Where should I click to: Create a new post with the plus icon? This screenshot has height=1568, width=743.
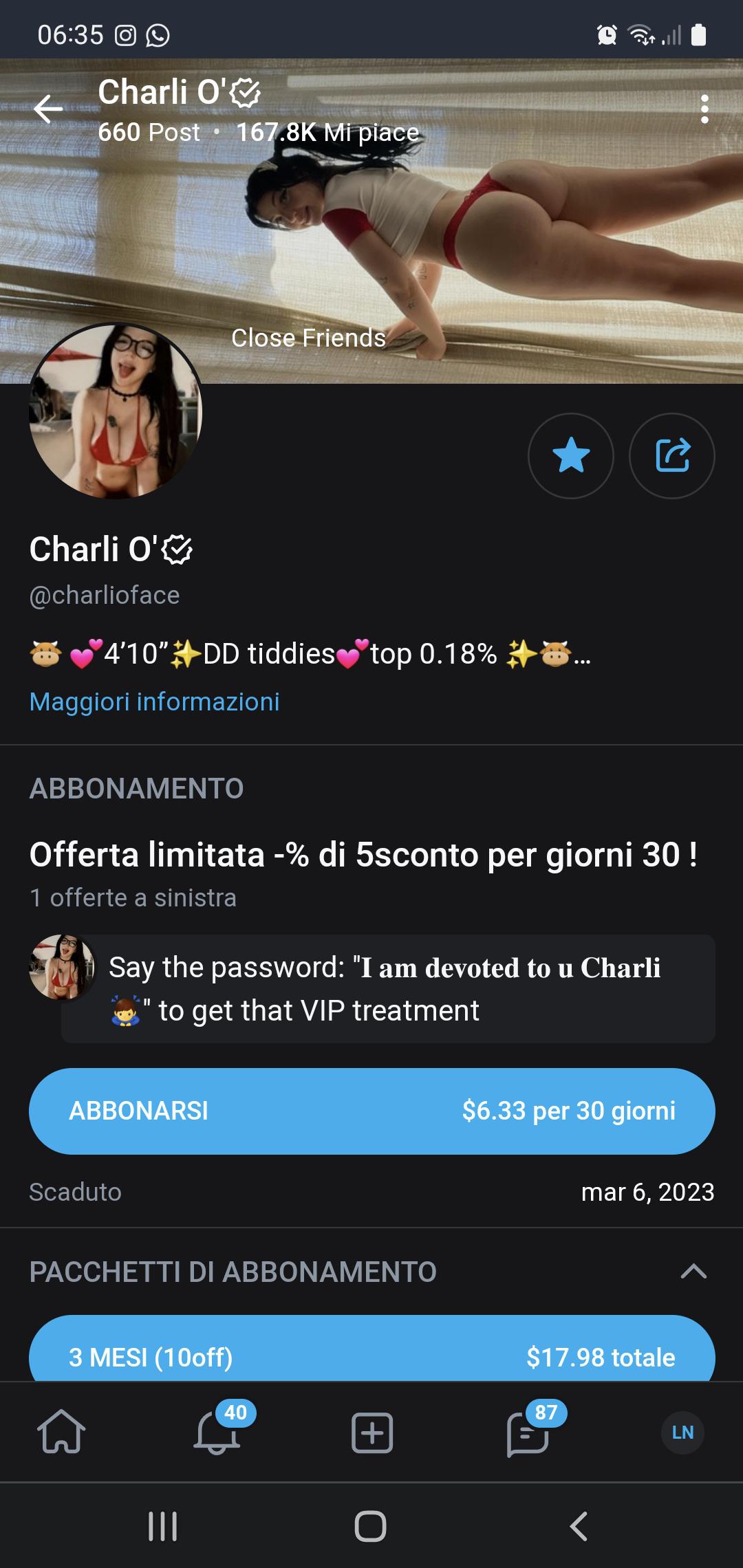tap(371, 1433)
